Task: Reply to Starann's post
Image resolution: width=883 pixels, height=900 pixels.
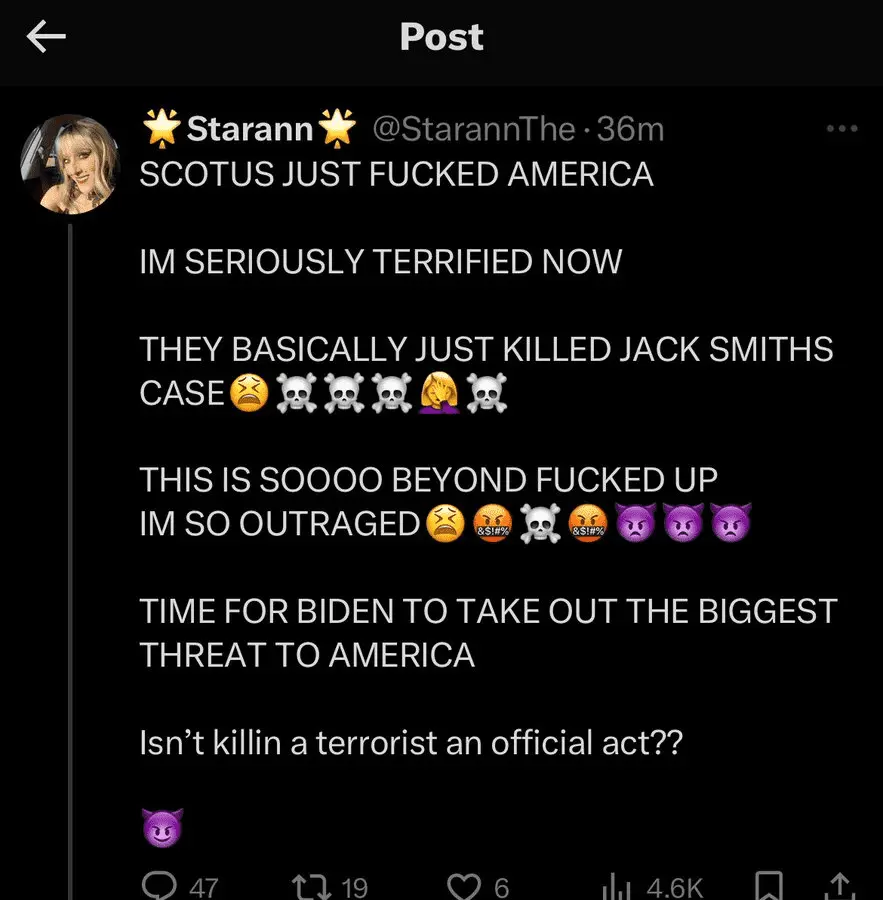Action: [x=160, y=885]
